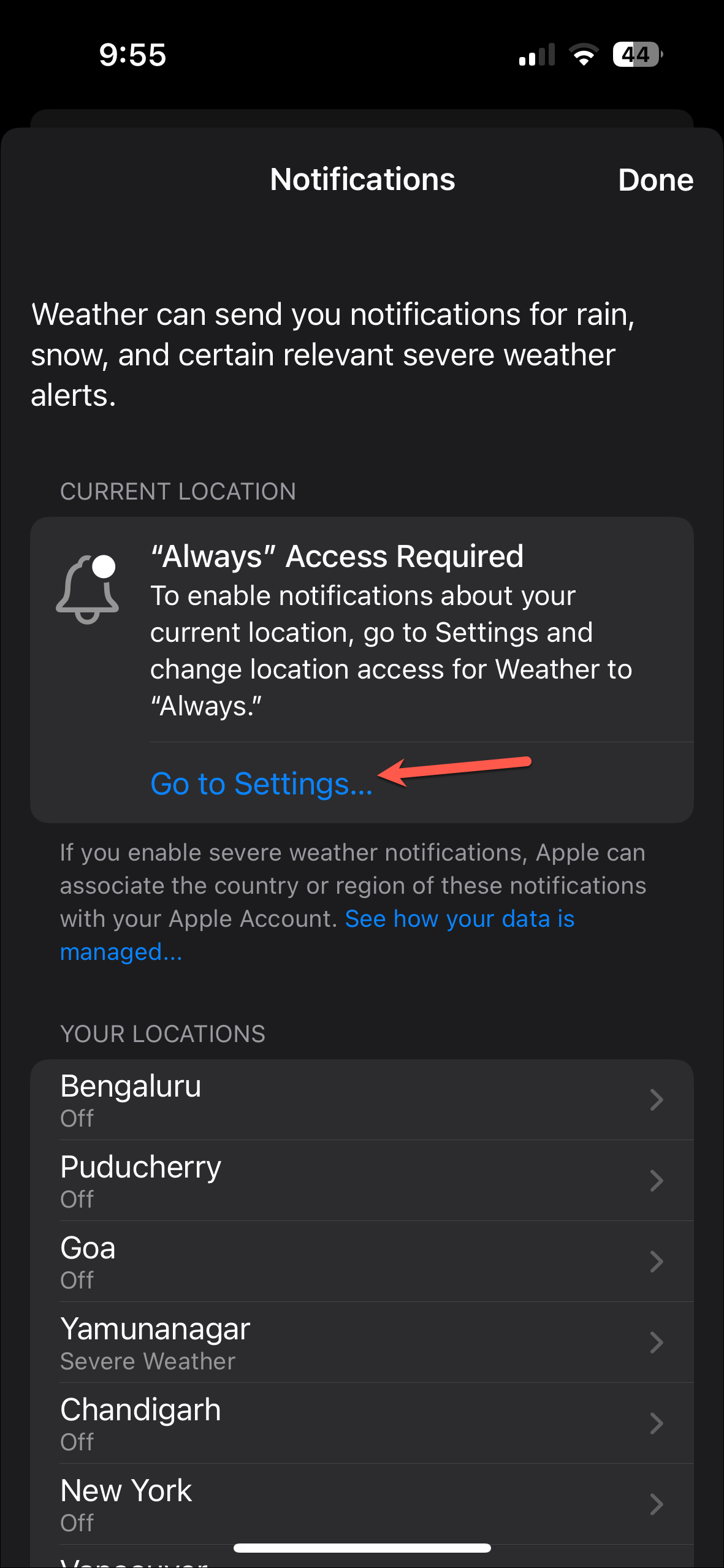724x1568 pixels.
Task: Expand the Goa row chevron
Action: [657, 1262]
